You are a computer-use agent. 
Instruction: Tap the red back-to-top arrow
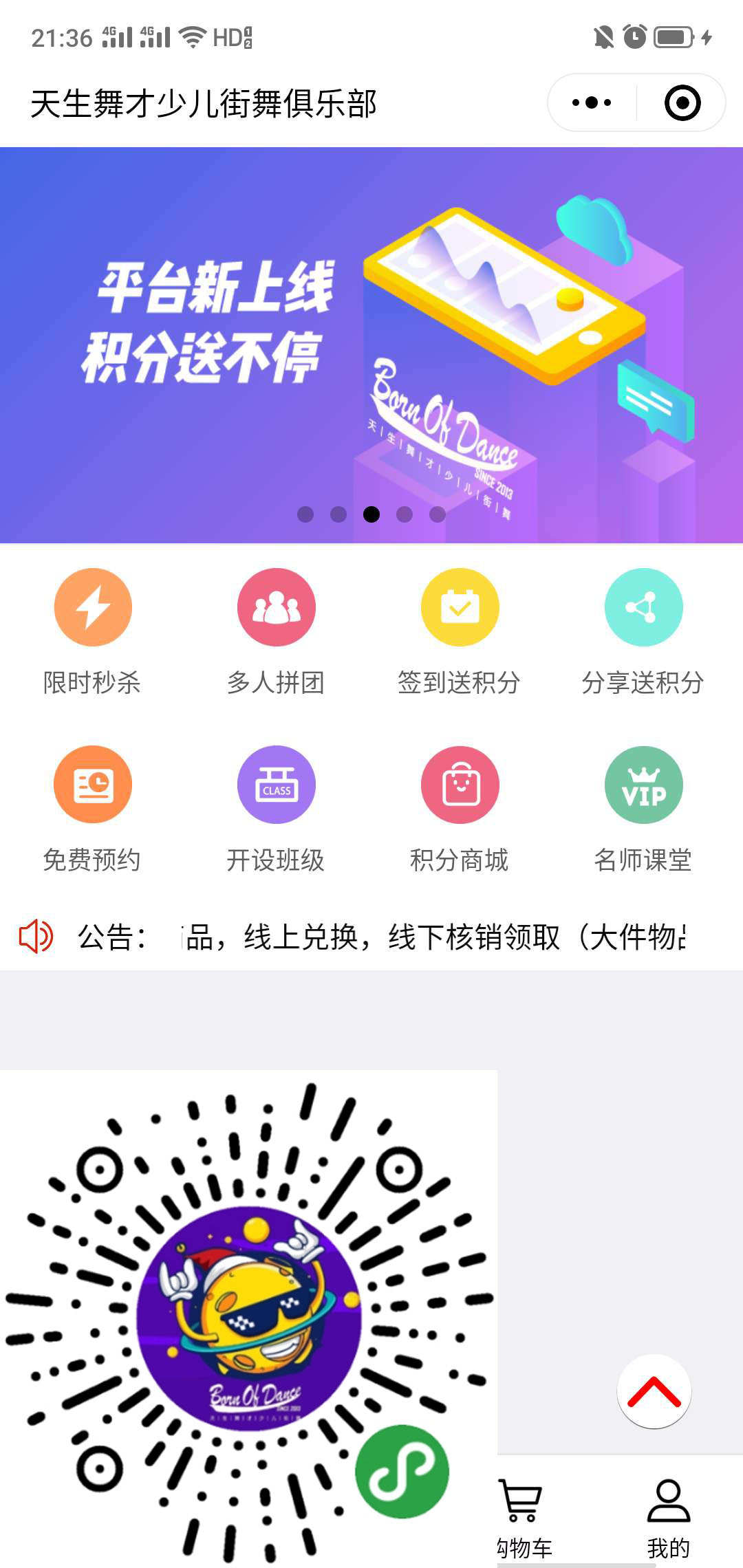654,1391
